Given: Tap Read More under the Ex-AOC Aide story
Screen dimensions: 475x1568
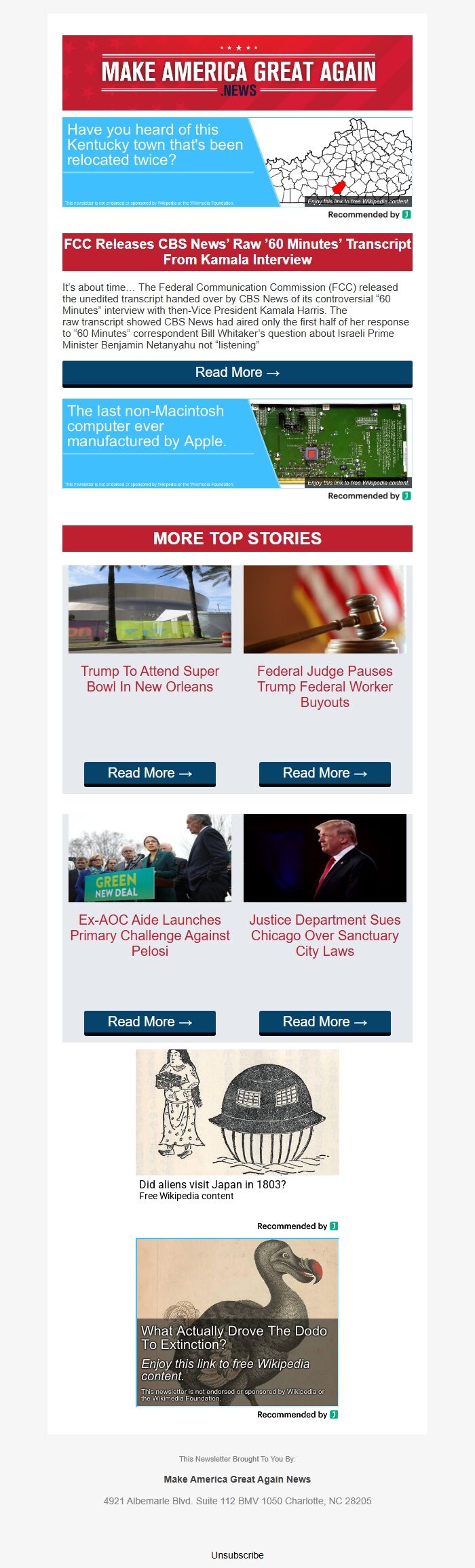Looking at the screenshot, I should pyautogui.click(x=149, y=1022).
